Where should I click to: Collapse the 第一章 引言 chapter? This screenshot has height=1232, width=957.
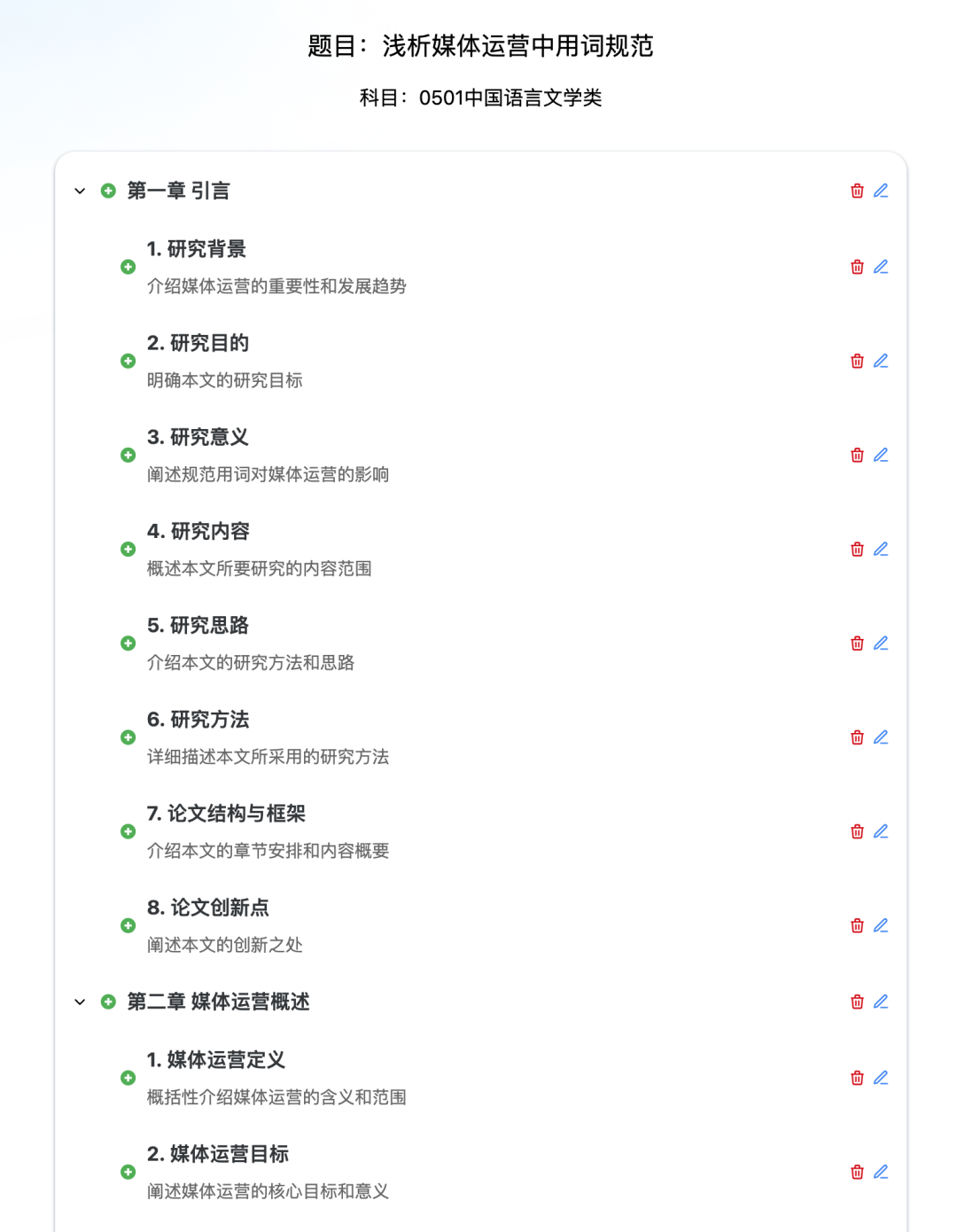pos(80,191)
